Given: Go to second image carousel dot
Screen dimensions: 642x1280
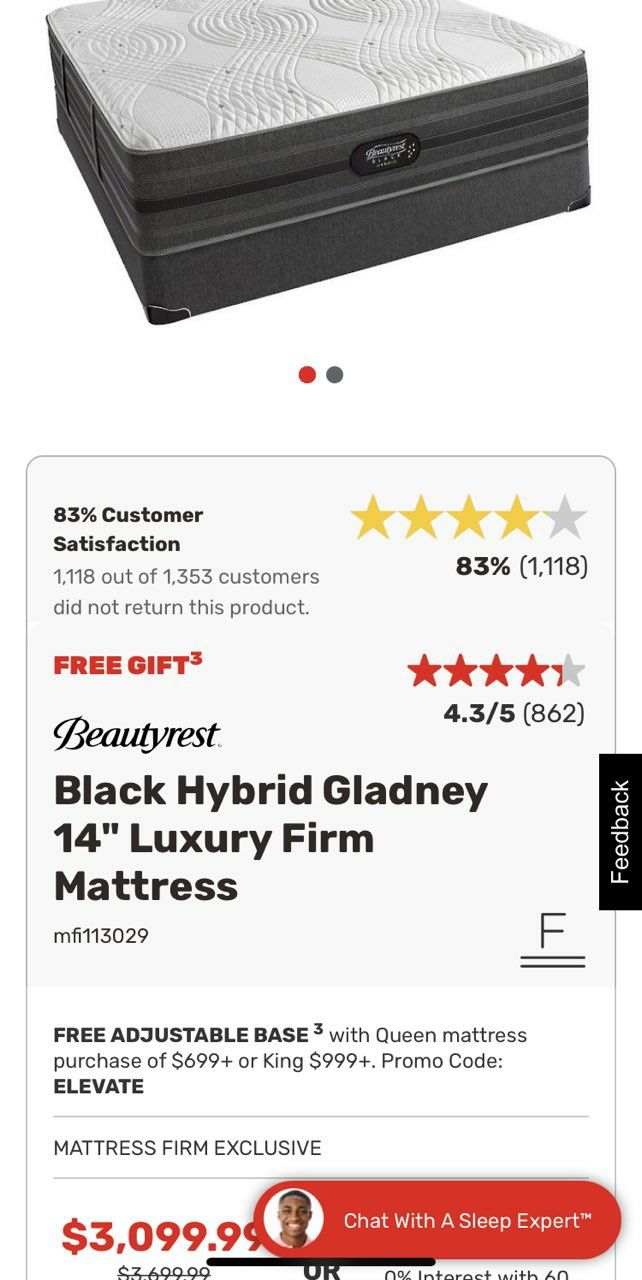Looking at the screenshot, I should pyautogui.click(x=335, y=375).
